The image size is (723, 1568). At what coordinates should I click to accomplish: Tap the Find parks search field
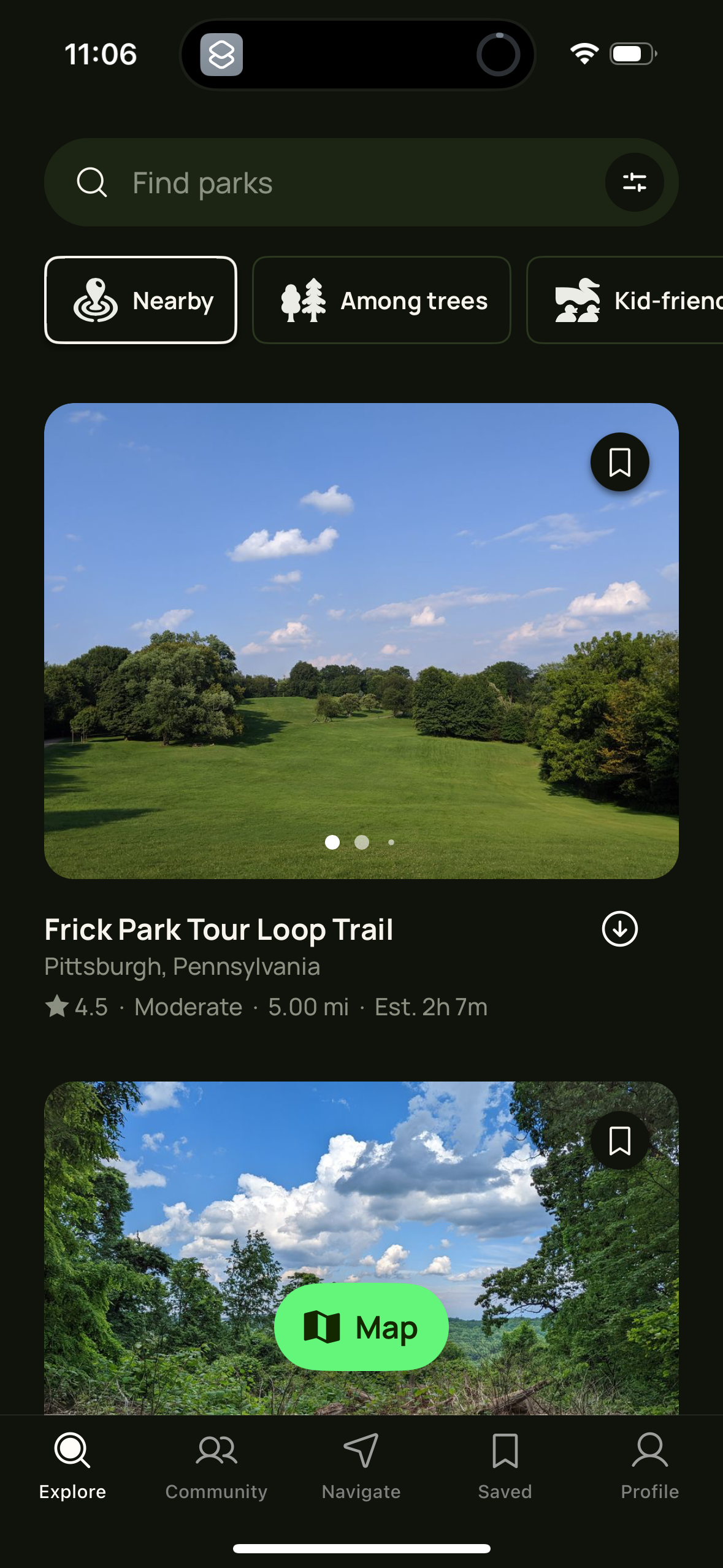[276, 182]
